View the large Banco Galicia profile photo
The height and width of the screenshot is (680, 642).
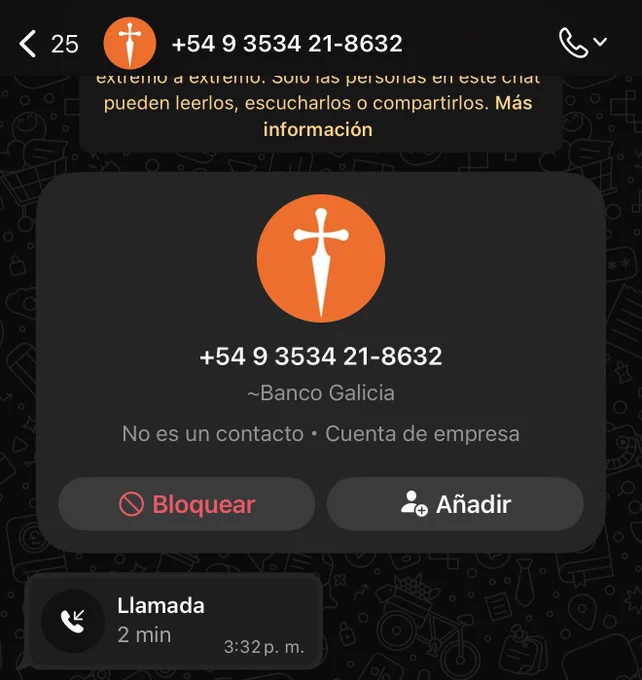321,258
